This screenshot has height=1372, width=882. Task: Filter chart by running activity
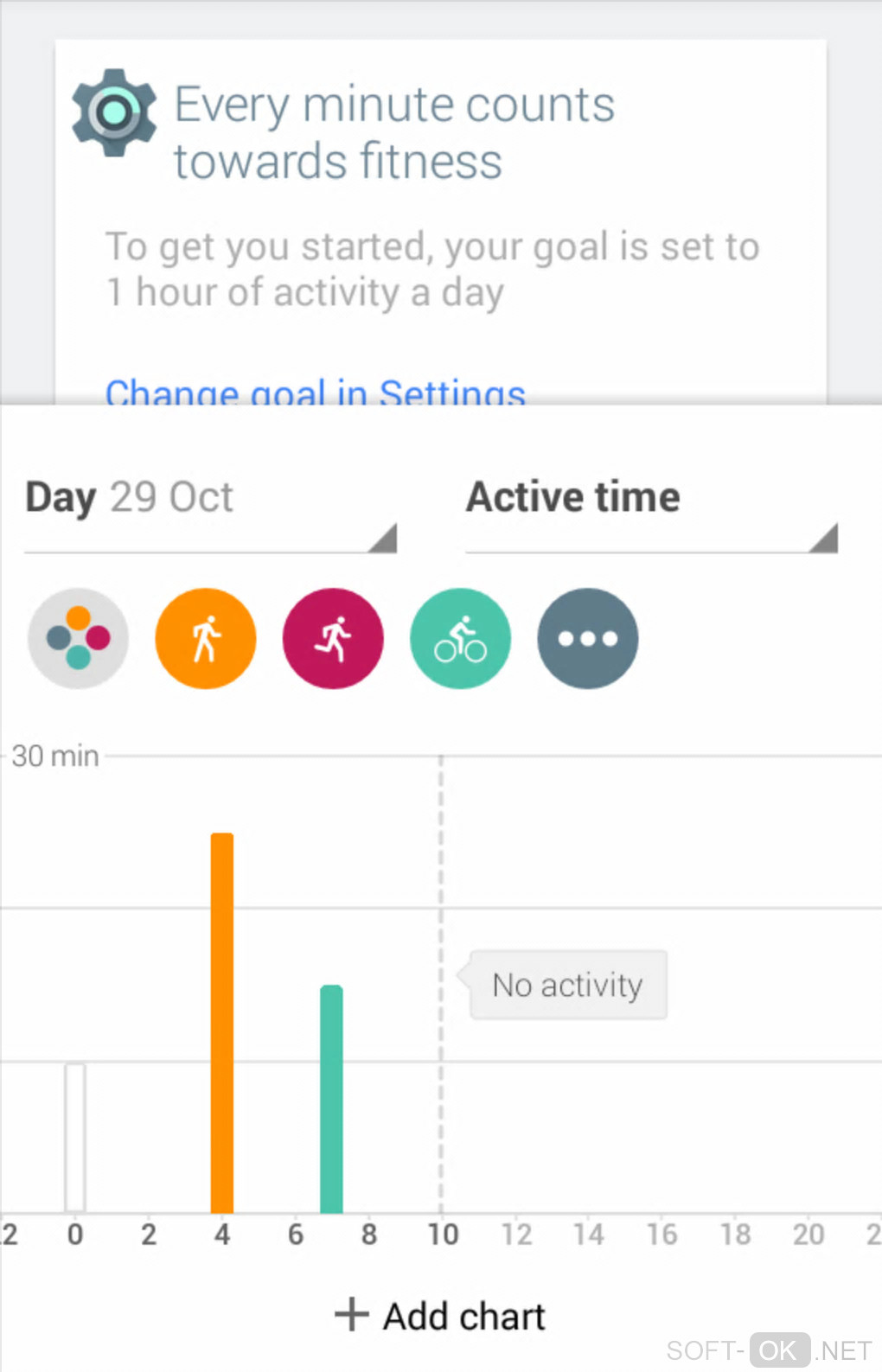(333, 639)
